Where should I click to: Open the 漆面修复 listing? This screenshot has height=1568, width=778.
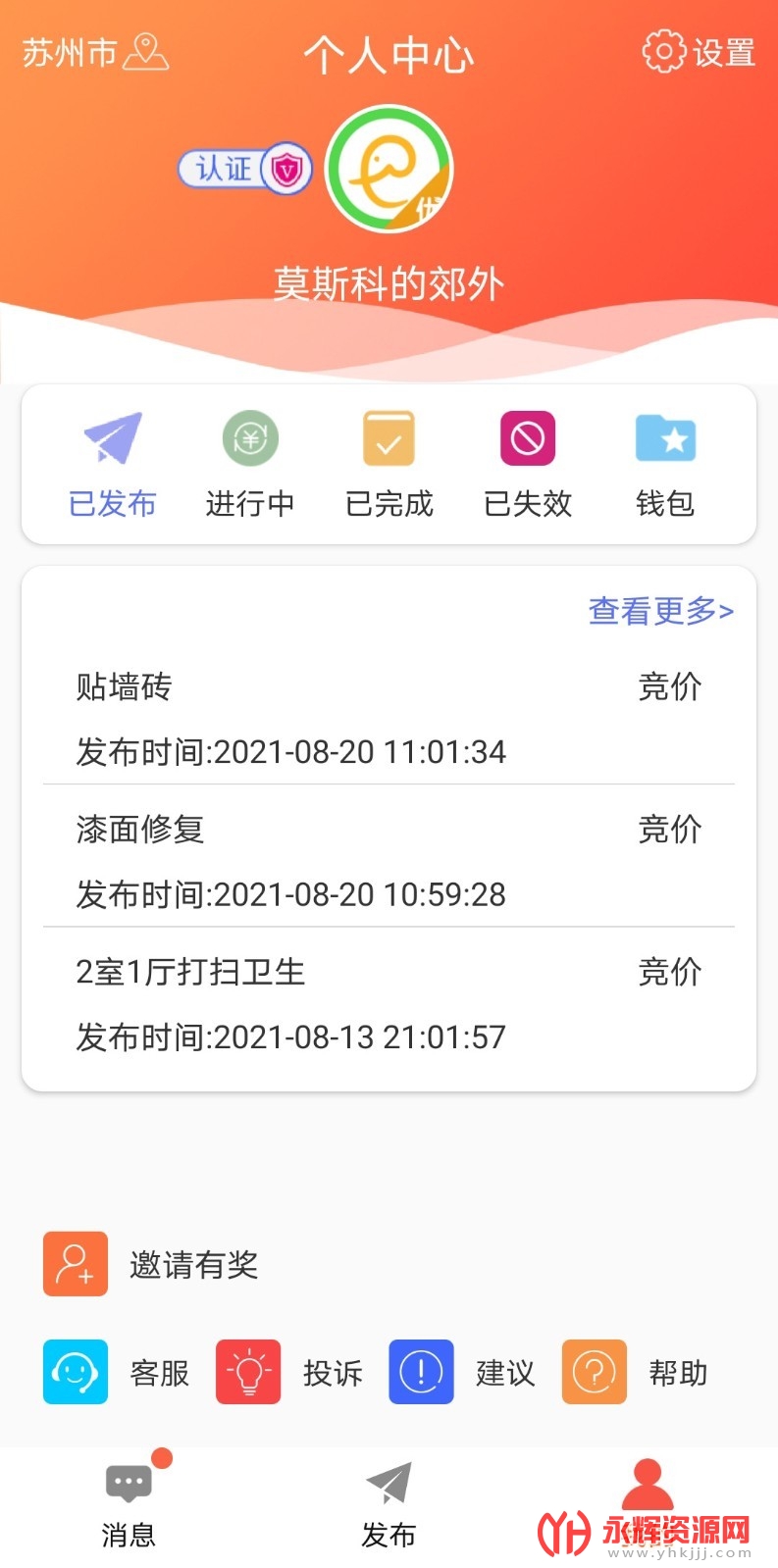click(389, 860)
